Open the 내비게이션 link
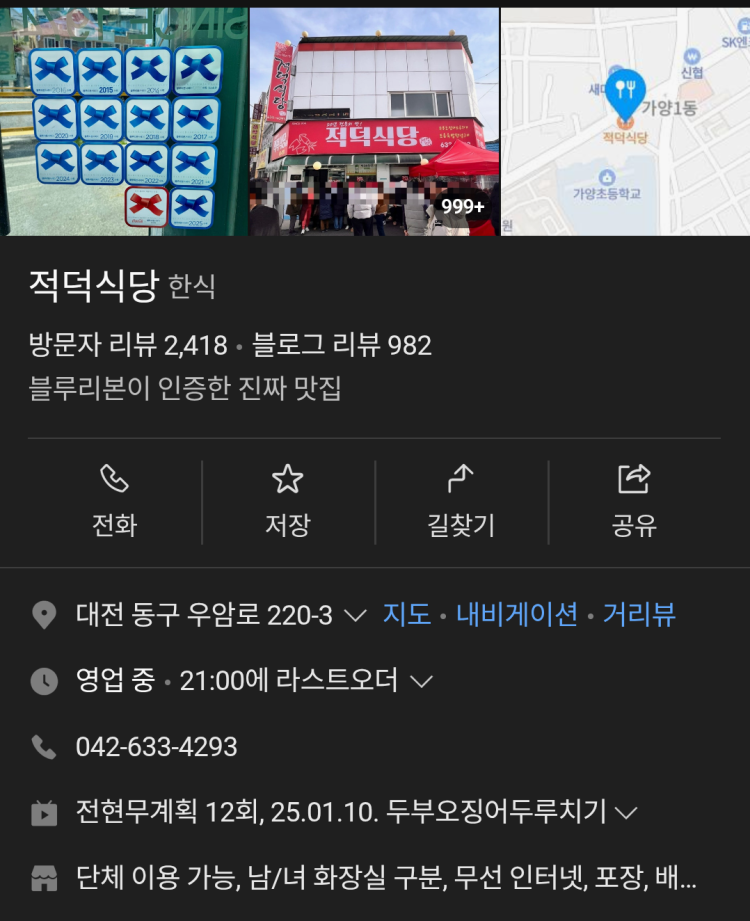The image size is (750, 921). click(x=517, y=615)
